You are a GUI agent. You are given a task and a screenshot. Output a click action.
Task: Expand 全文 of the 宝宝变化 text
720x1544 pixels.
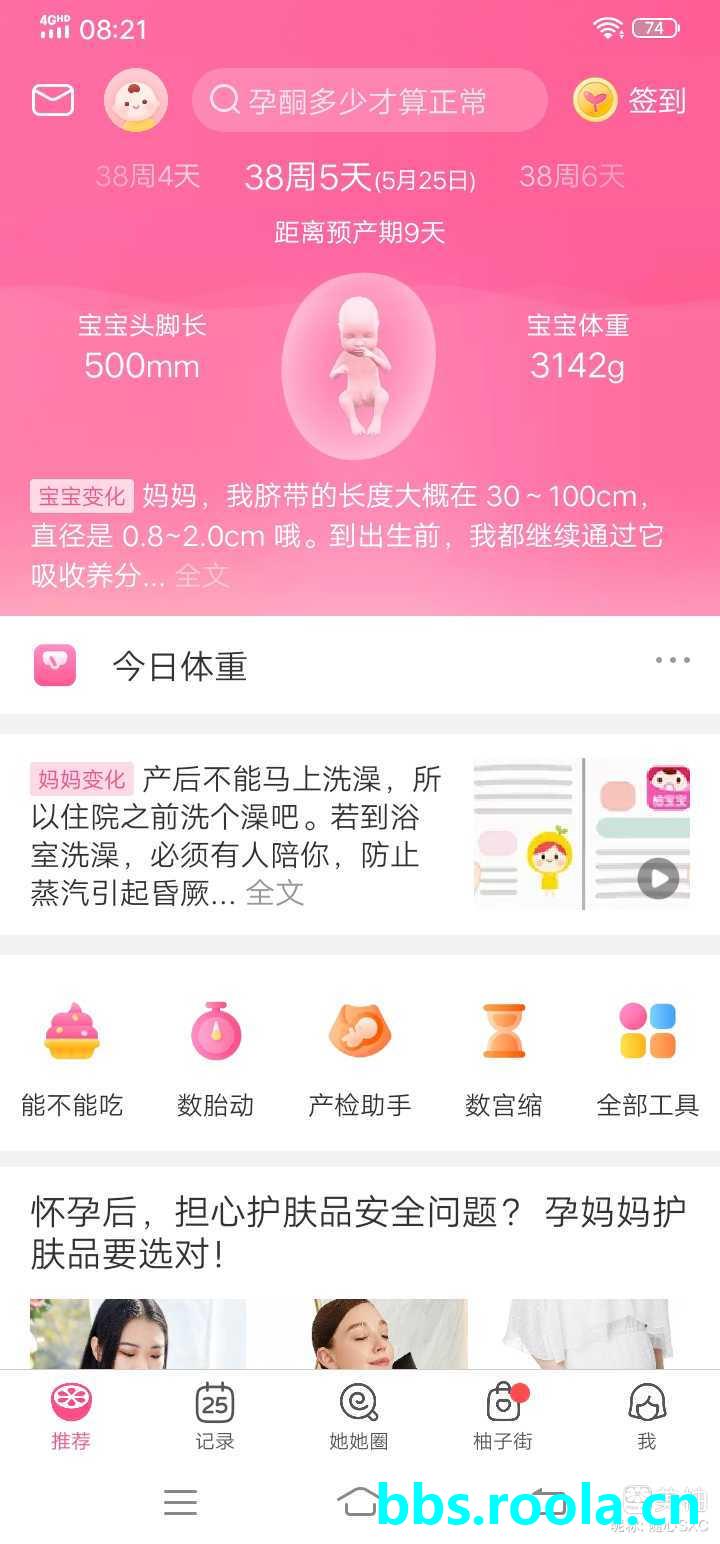point(203,575)
